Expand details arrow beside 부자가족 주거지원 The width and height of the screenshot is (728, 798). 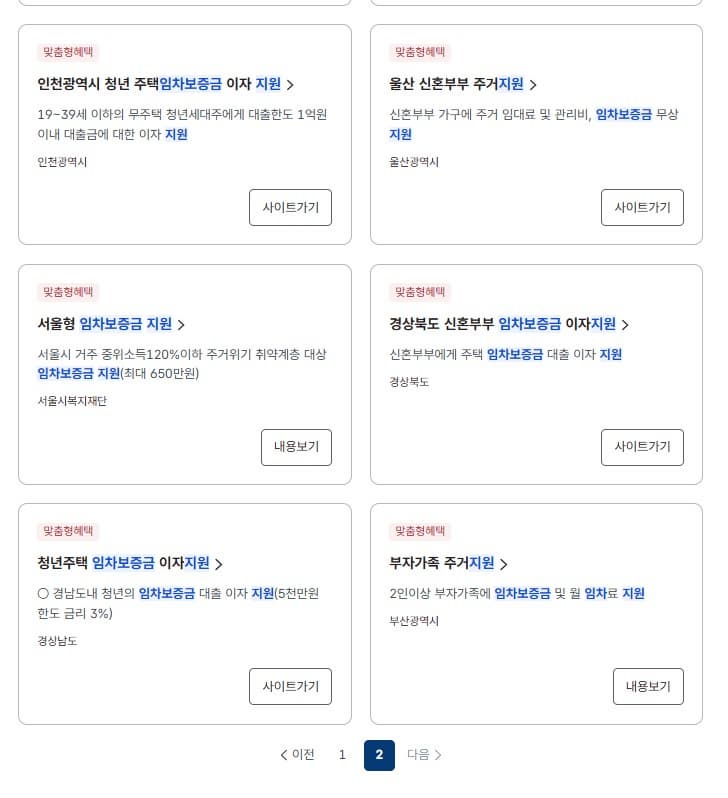pos(504,563)
